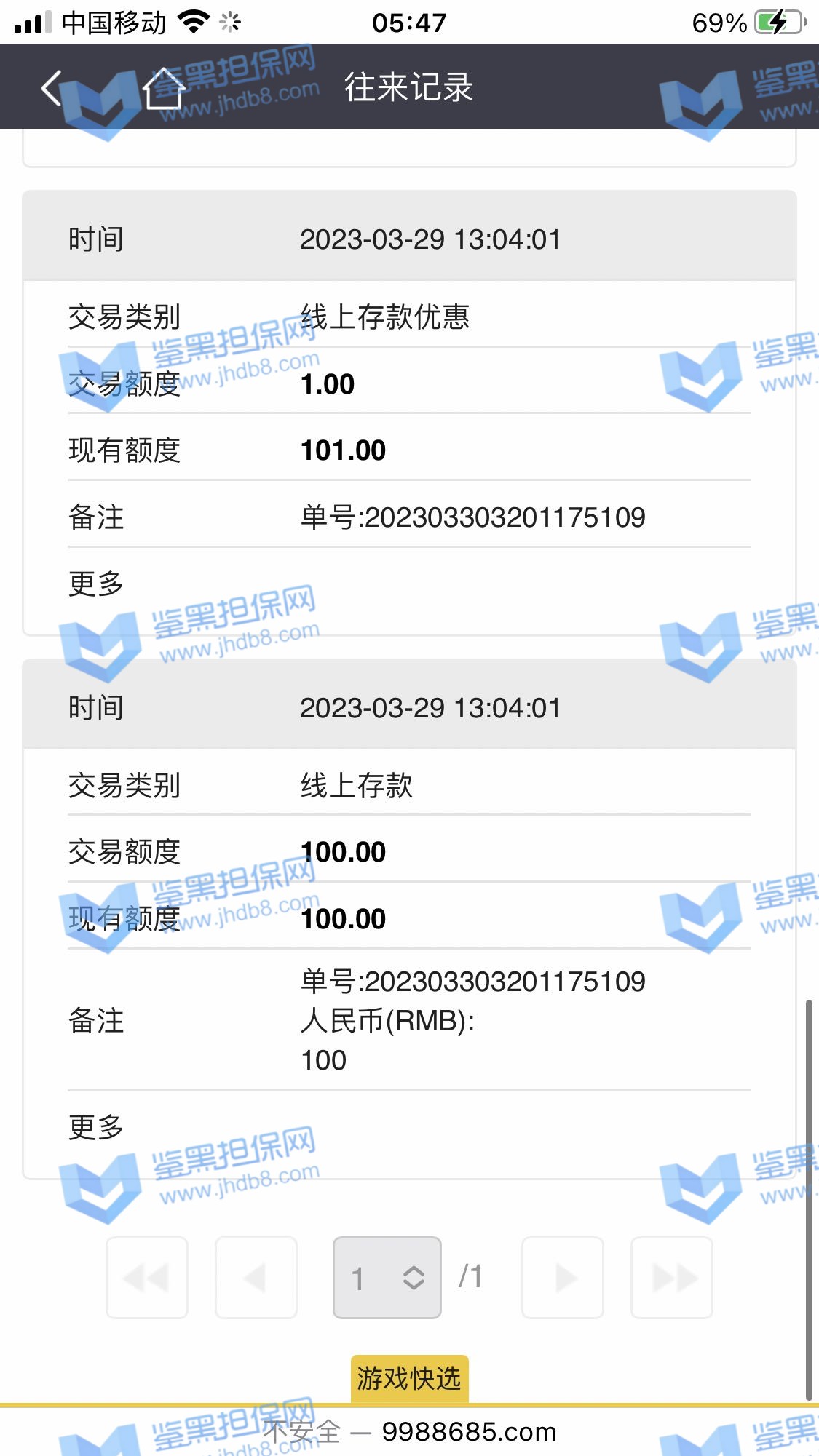Go to the previous page
Screen dimensions: 819x1456
coord(256,1278)
